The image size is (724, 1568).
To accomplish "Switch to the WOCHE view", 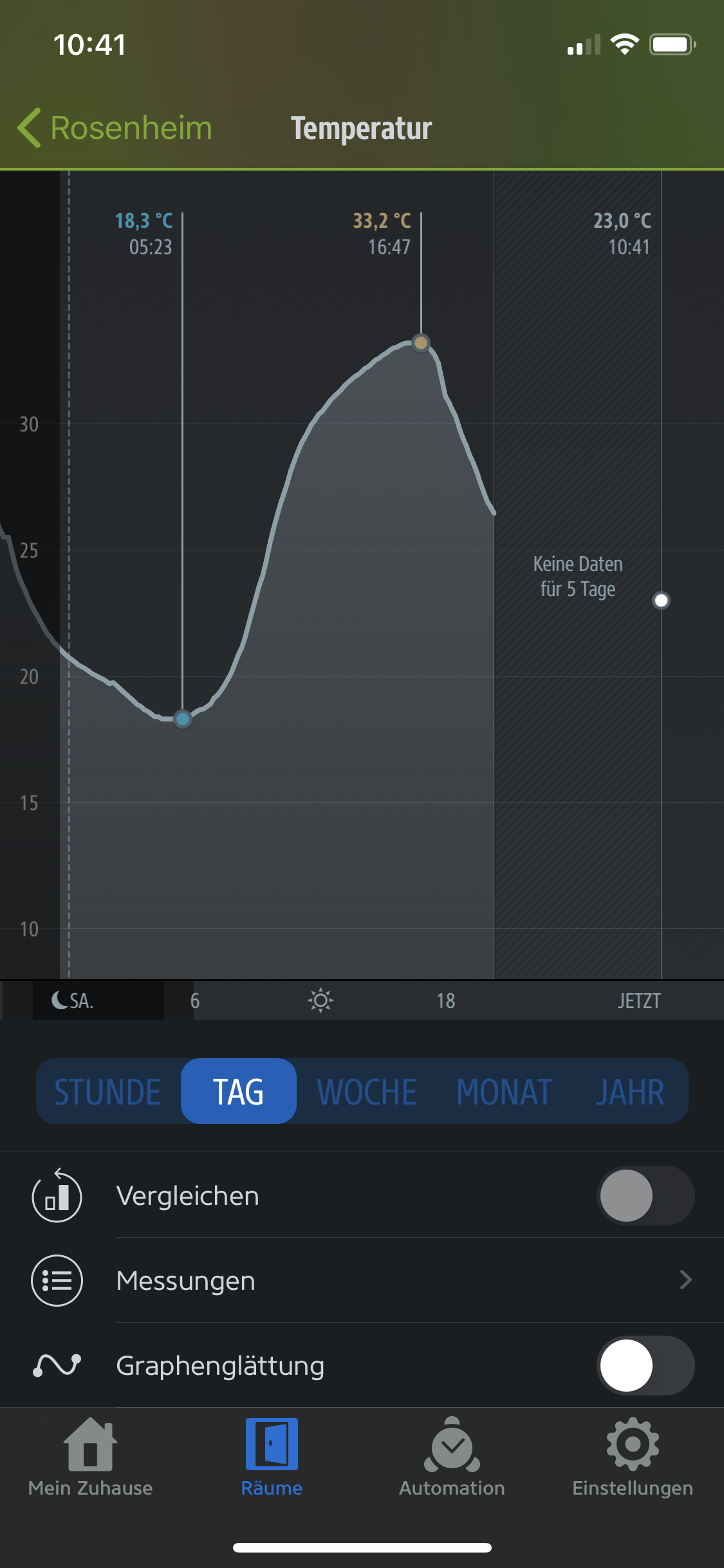I will [x=367, y=1092].
